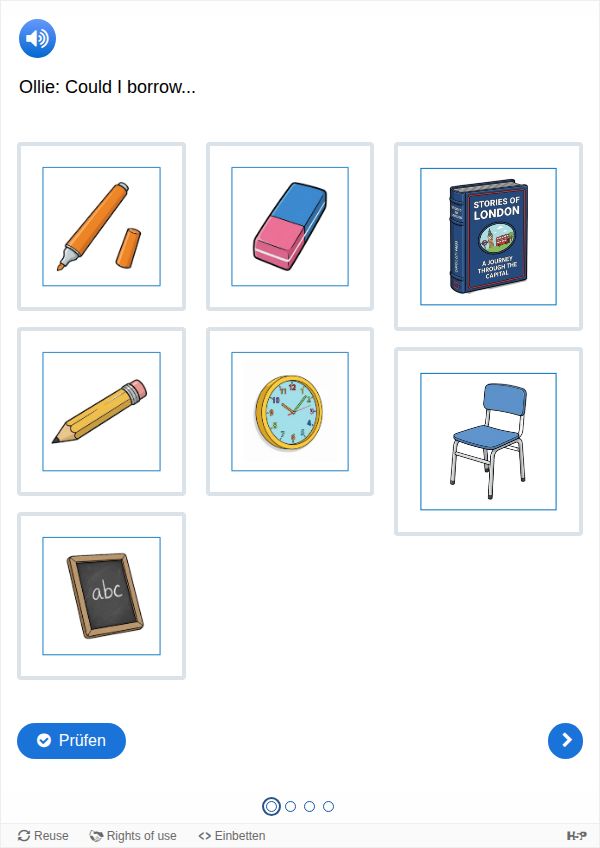Select the abc chalkboard picture
This screenshot has height=848, width=600.
tap(101, 596)
